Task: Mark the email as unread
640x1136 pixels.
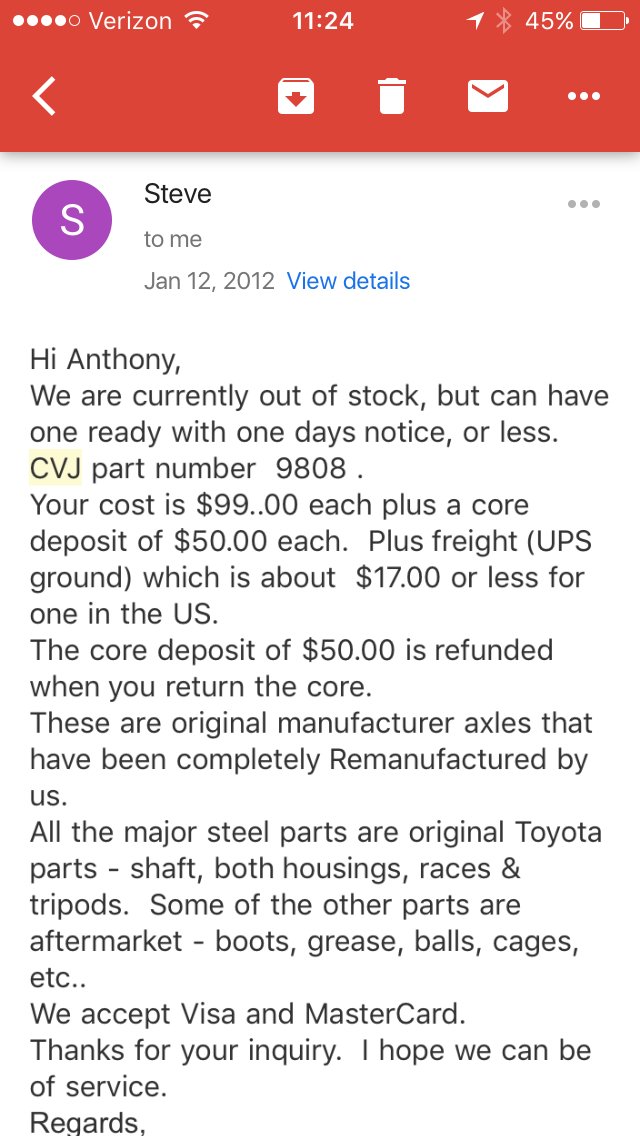Action: 488,96
